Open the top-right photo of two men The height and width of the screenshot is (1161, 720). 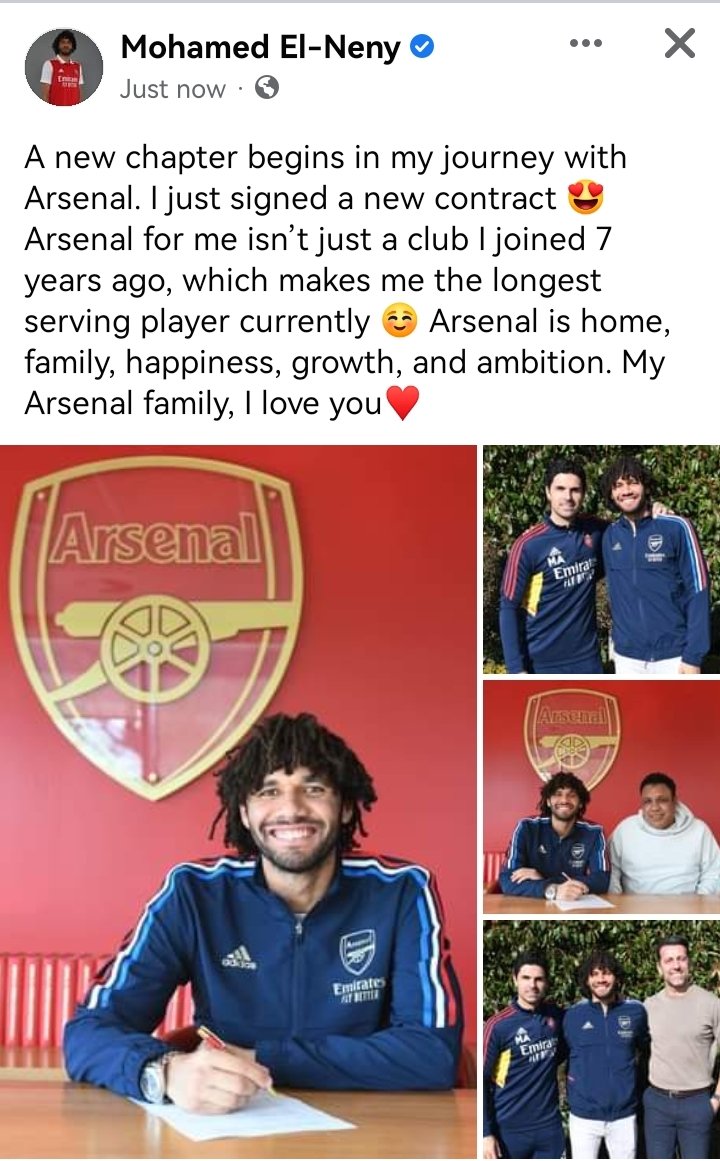[601, 560]
